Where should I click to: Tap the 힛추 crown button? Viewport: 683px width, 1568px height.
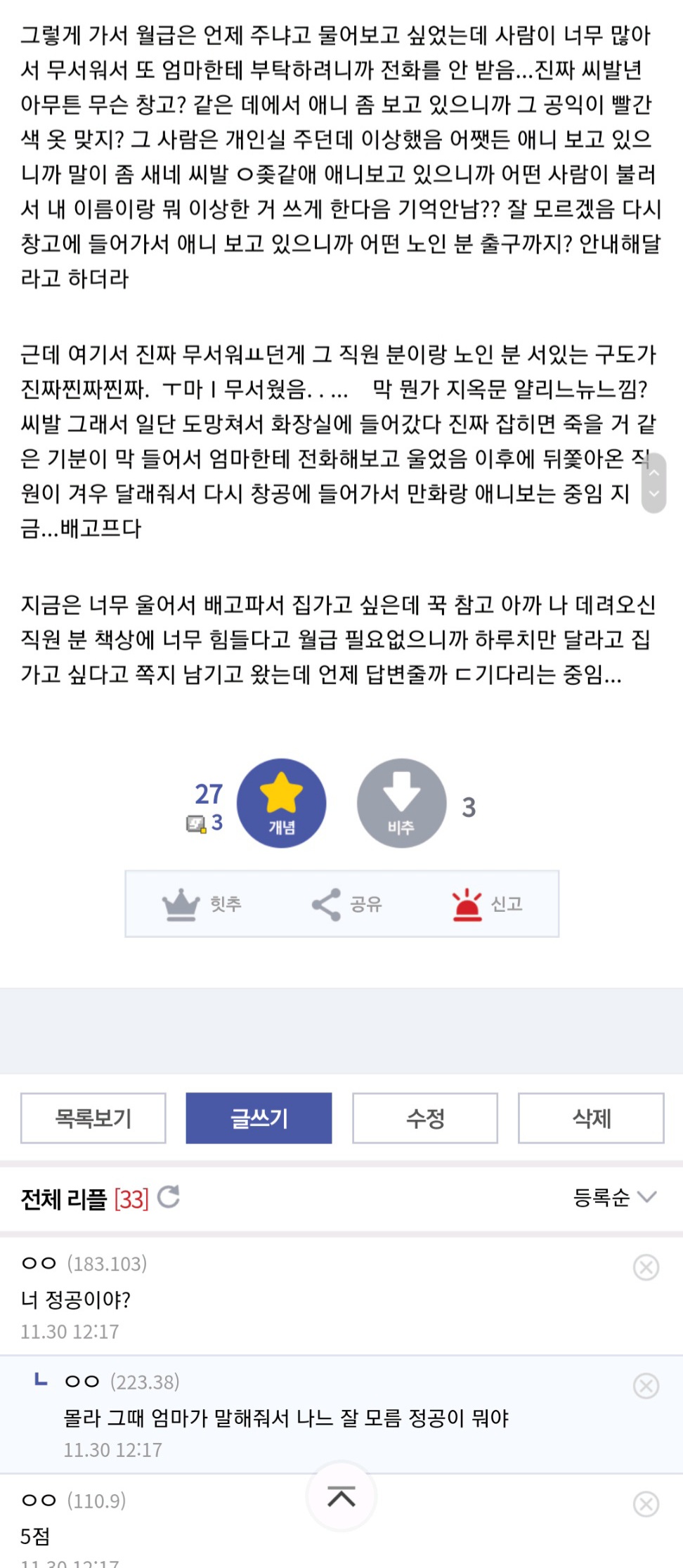pos(202,903)
